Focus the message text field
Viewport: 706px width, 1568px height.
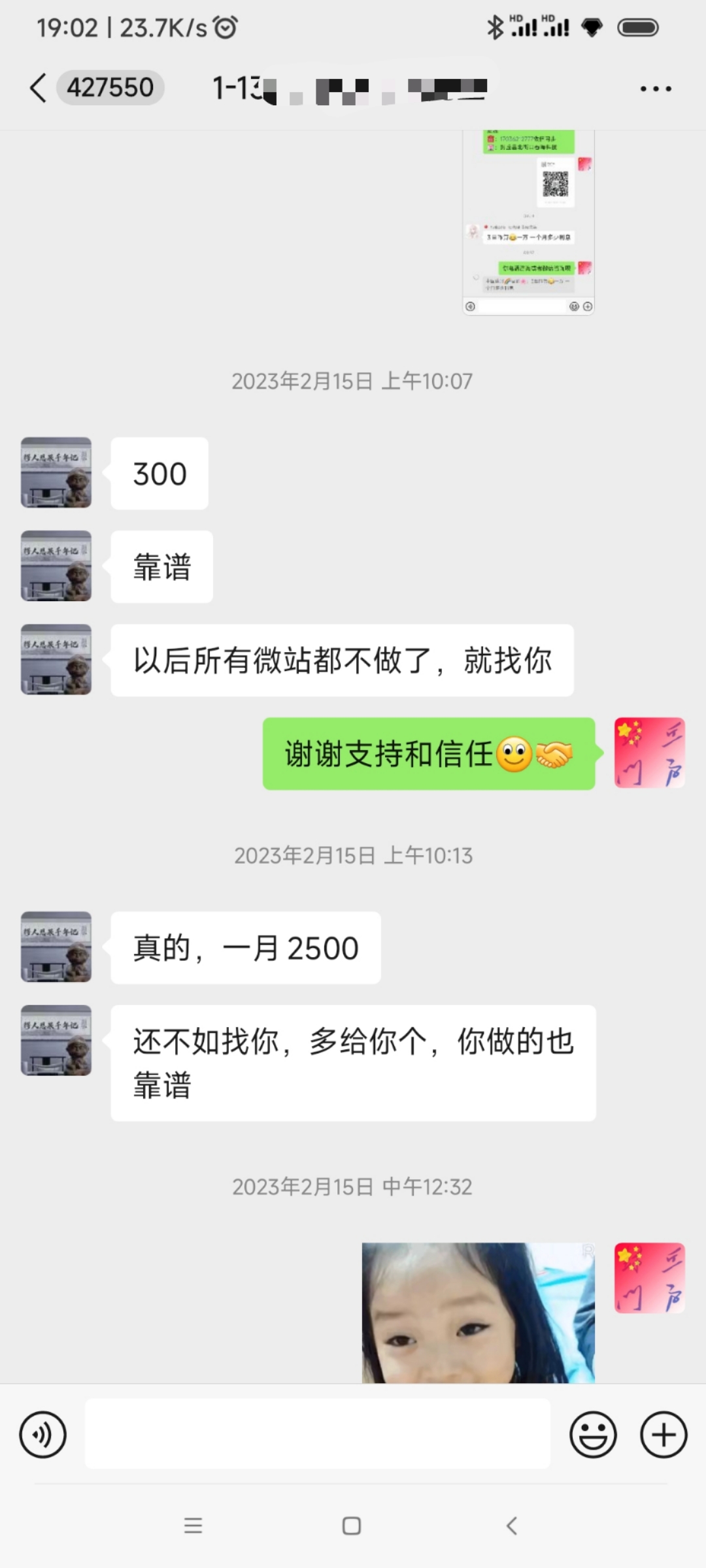[x=318, y=1435]
